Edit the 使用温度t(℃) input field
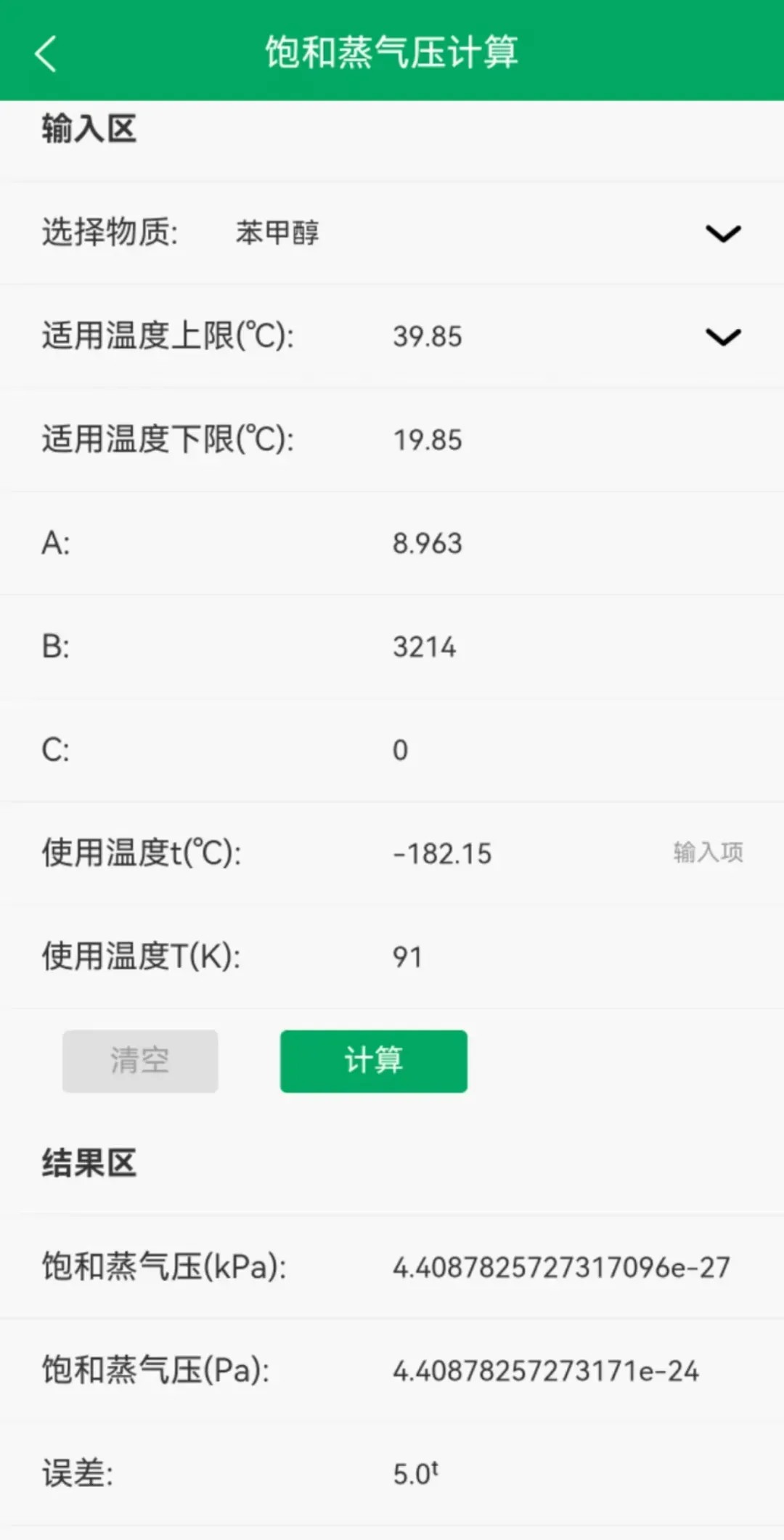The width and height of the screenshot is (784, 1540). pos(508,854)
